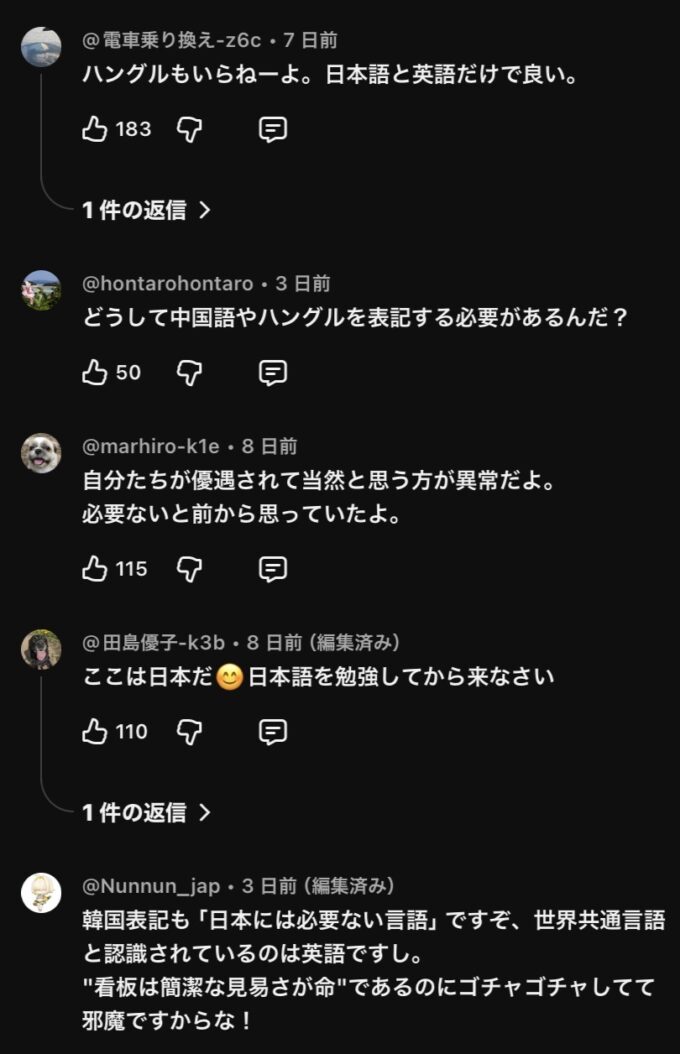Like the comment by @hontarohontaro
Viewport: 680px width, 1054px height.
[95, 373]
